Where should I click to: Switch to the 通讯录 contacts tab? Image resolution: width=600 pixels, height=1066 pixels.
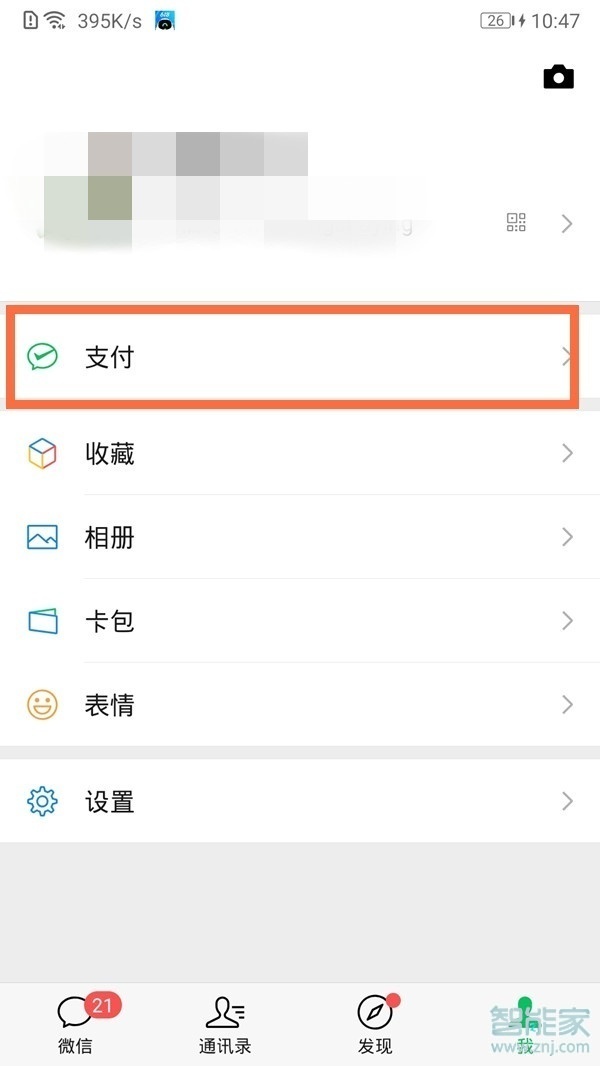(225, 1025)
